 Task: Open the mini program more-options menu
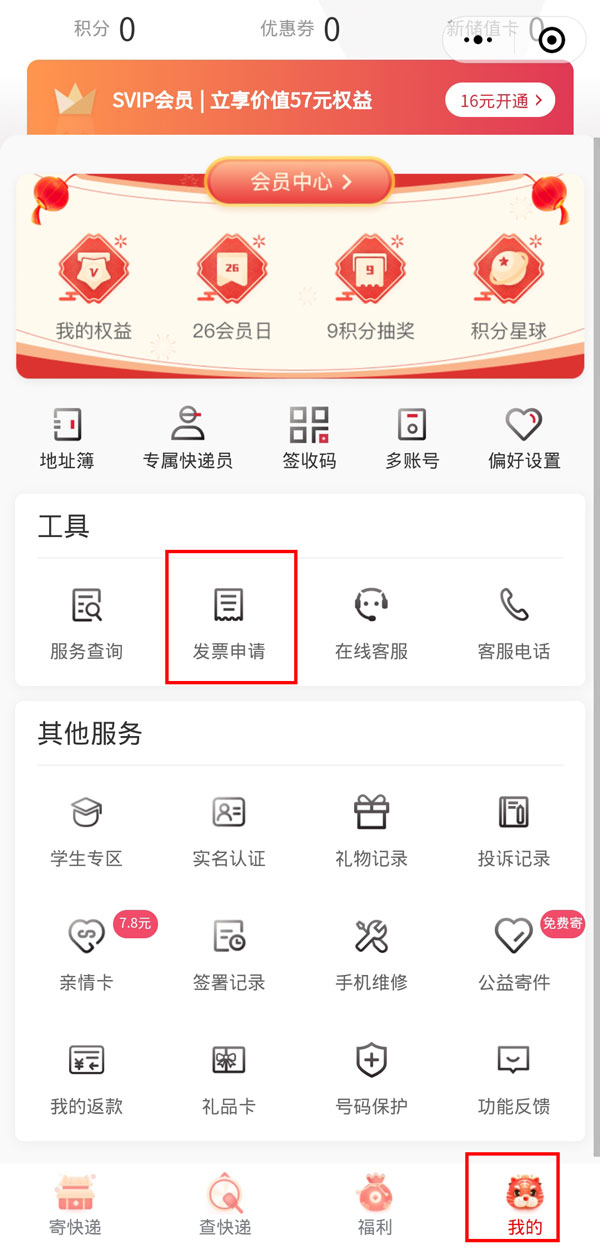click(x=480, y=39)
